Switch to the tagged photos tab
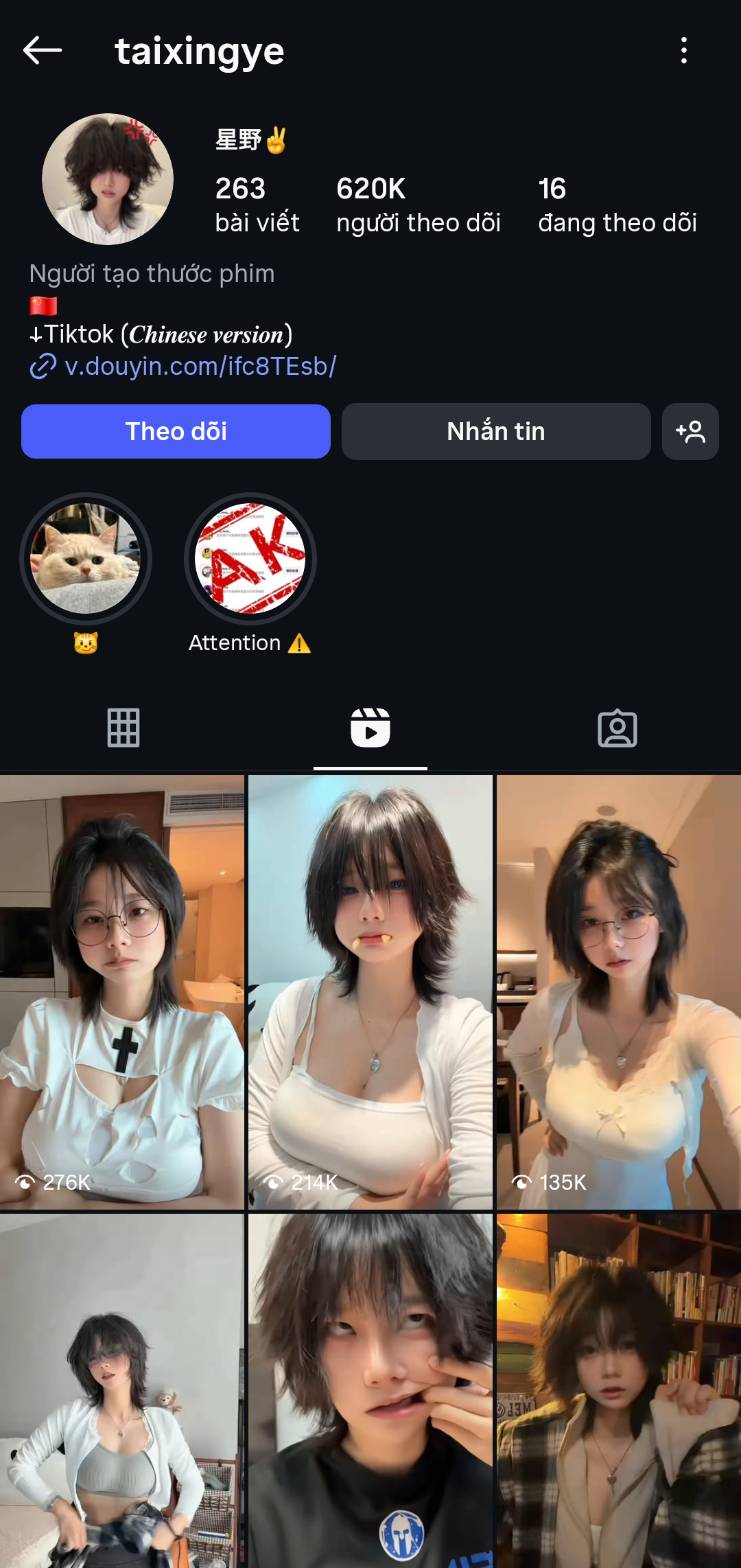Image resolution: width=741 pixels, height=1568 pixels. (617, 728)
